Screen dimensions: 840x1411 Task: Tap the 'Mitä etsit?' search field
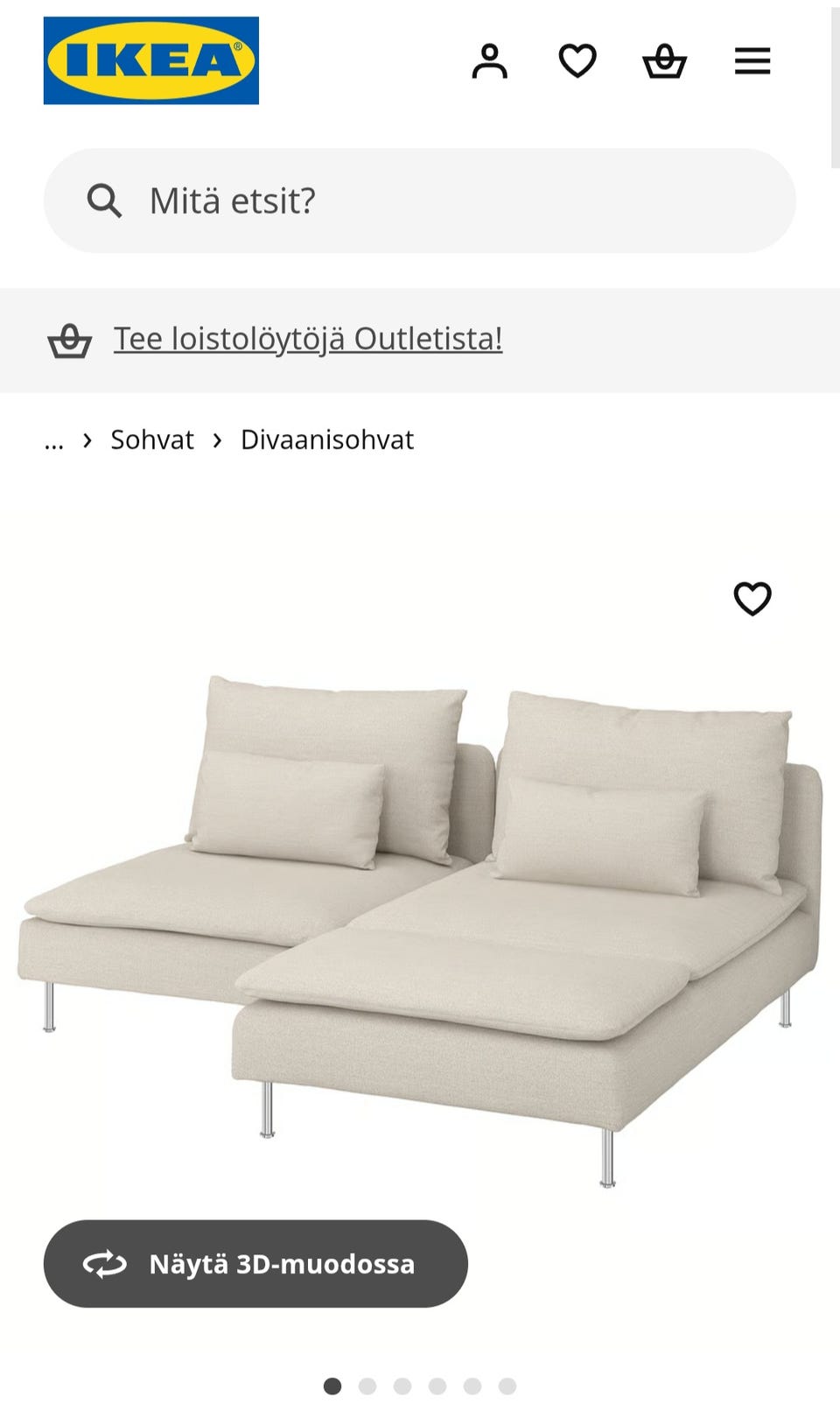click(420, 200)
